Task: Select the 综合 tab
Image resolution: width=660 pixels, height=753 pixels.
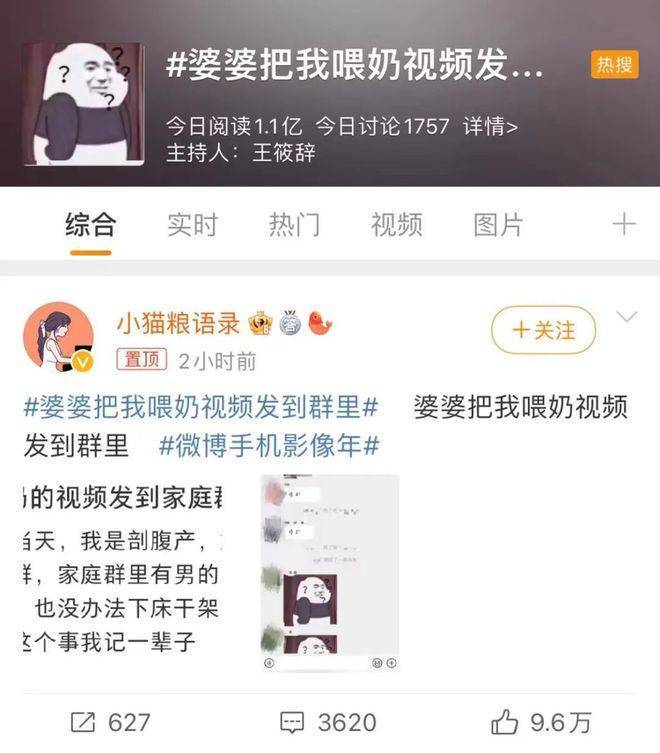Action: [90, 225]
